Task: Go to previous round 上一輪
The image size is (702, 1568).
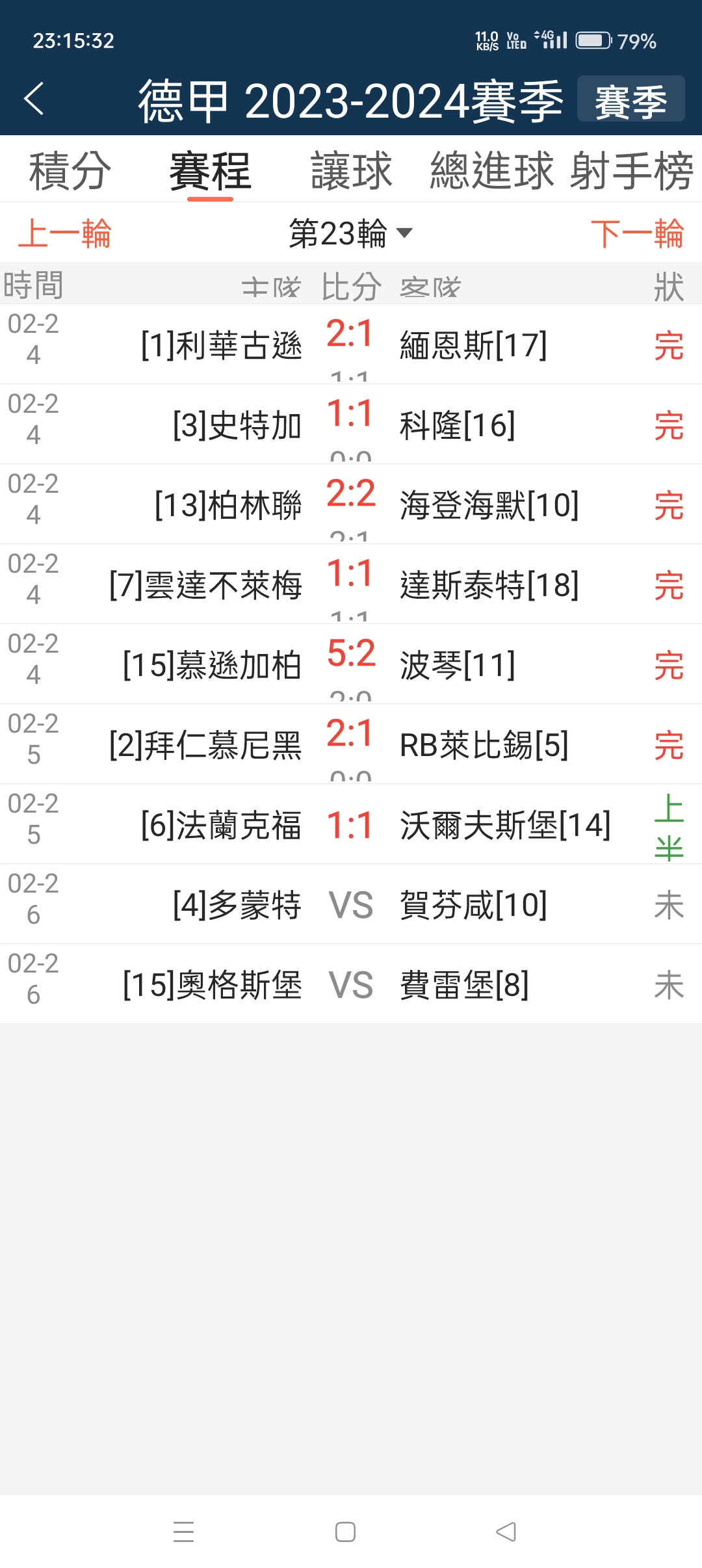Action: point(65,233)
